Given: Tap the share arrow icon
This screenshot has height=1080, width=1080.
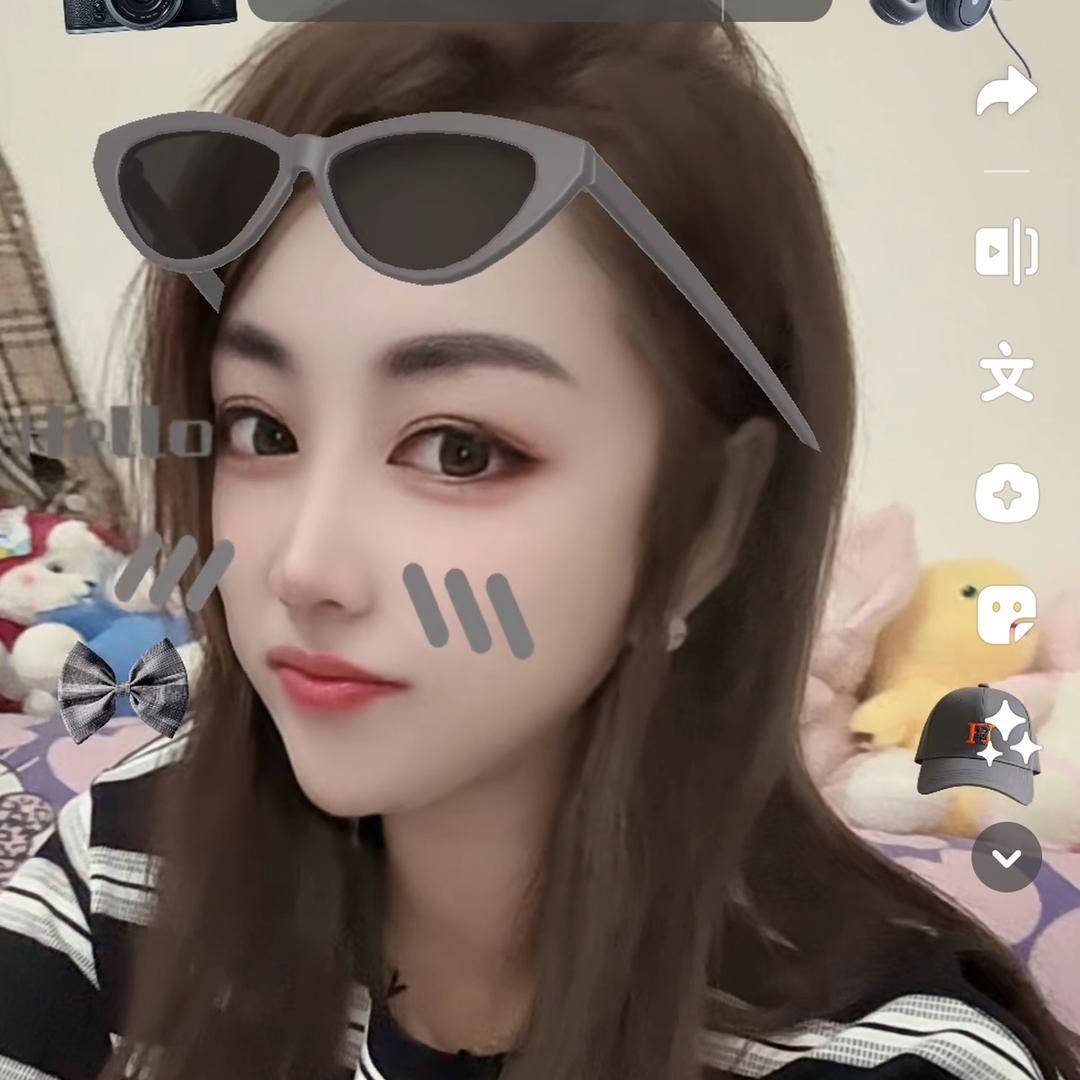Looking at the screenshot, I should point(1006,93).
